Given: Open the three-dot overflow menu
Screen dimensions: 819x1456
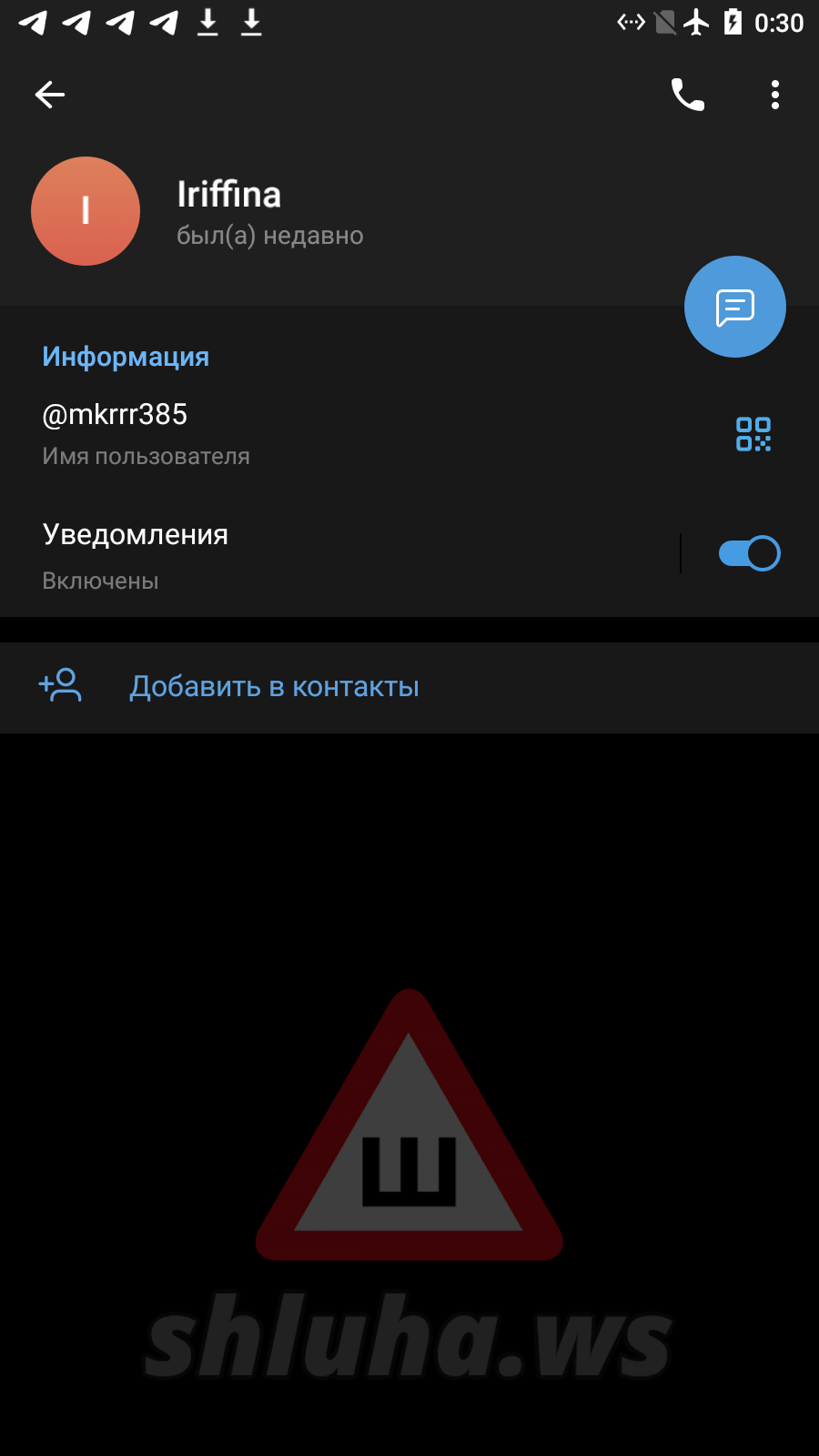Looking at the screenshot, I should pyautogui.click(x=775, y=95).
